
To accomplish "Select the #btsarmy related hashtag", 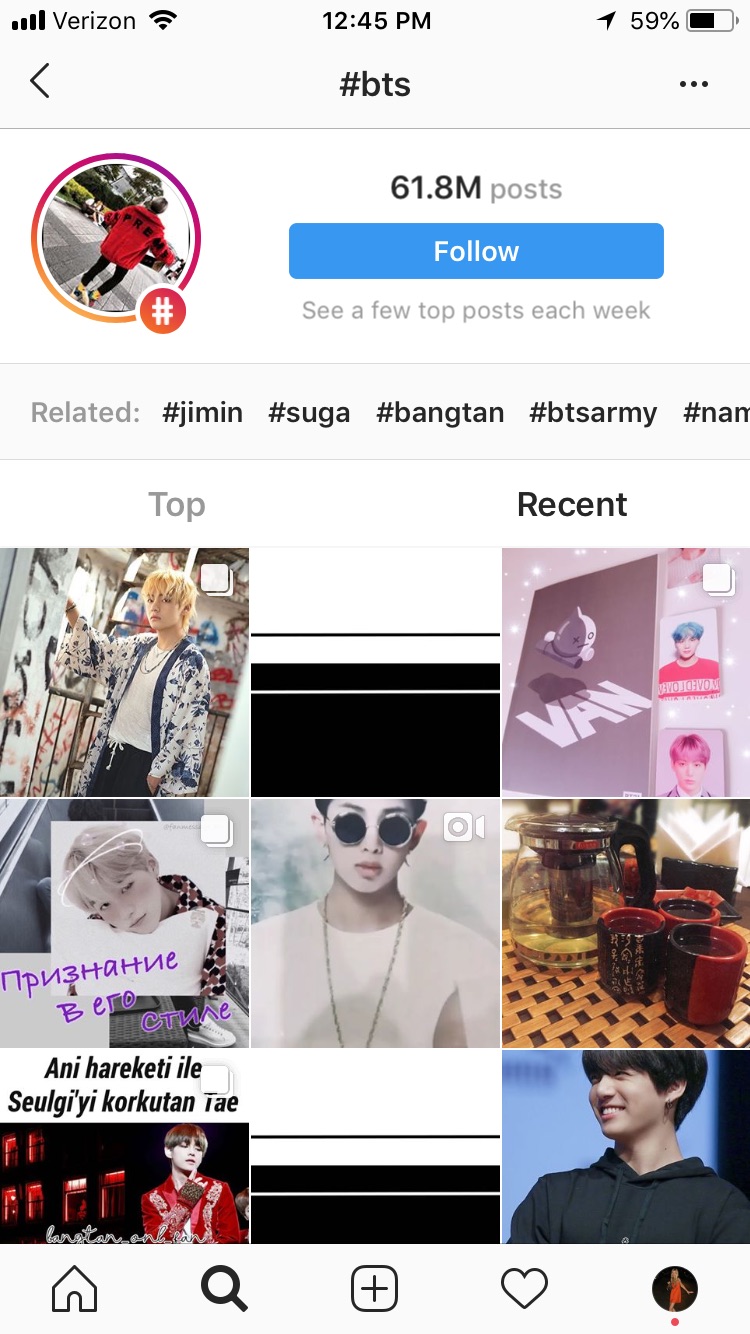I will pyautogui.click(x=593, y=412).
